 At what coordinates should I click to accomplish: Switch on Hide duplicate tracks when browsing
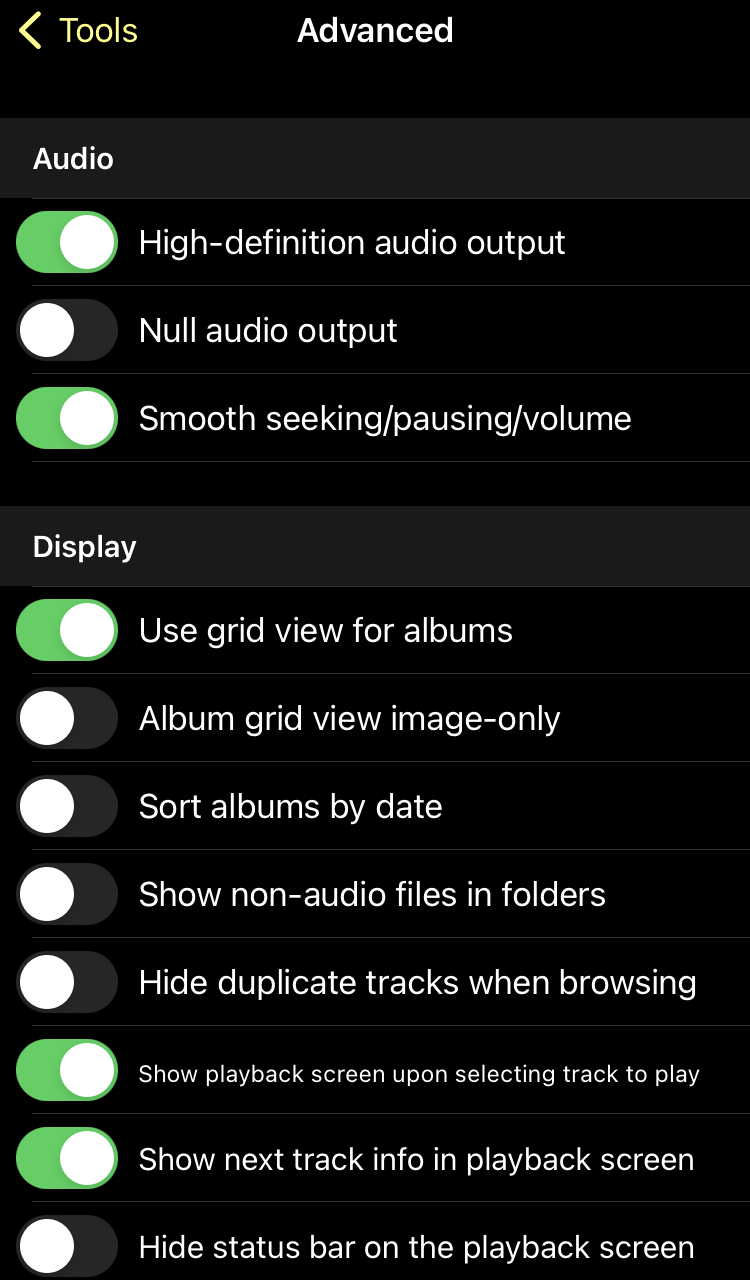click(67, 982)
